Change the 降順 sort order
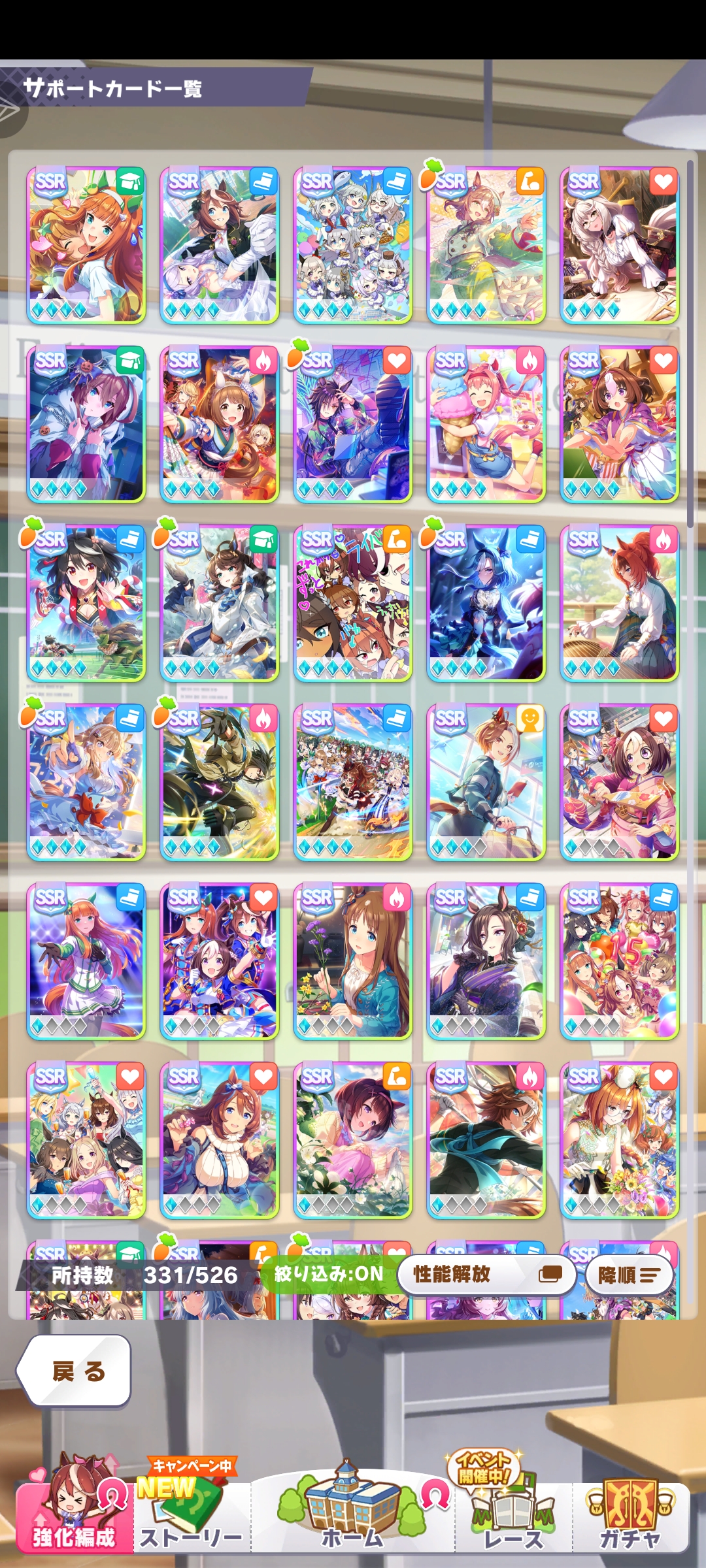 pos(629,1275)
